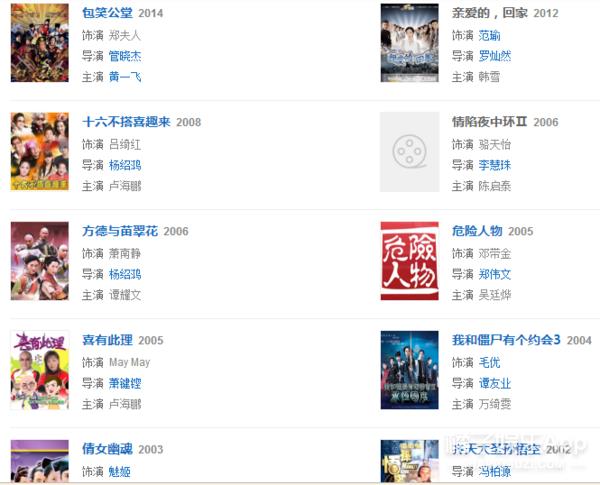Open 杨绍鸿 under 十六不搭喜趣来
Screen dimensions: 600x485
[124, 165]
